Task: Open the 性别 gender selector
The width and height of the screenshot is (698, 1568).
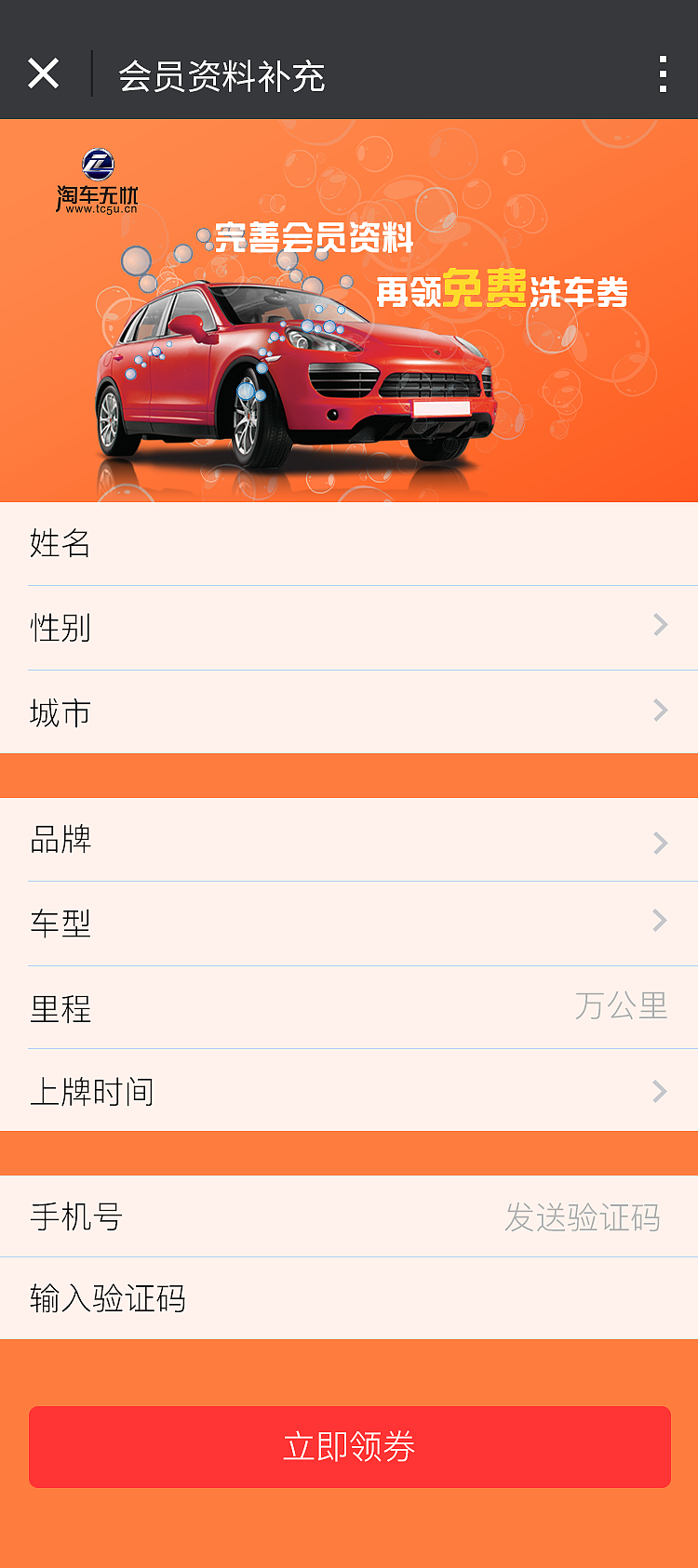Action: [x=349, y=629]
